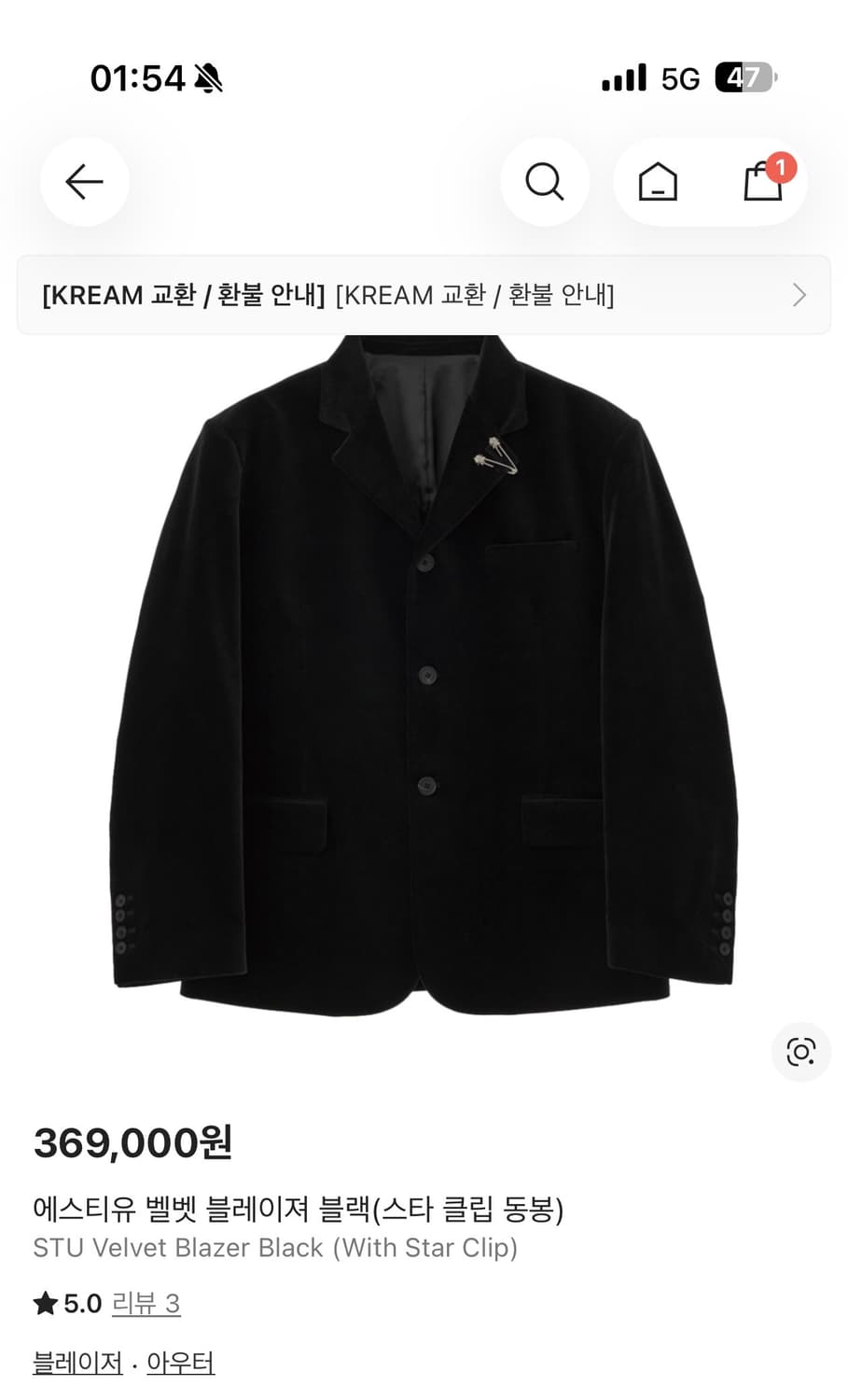Browse the 아우터 category
The height and width of the screenshot is (1400, 848).
click(179, 1363)
